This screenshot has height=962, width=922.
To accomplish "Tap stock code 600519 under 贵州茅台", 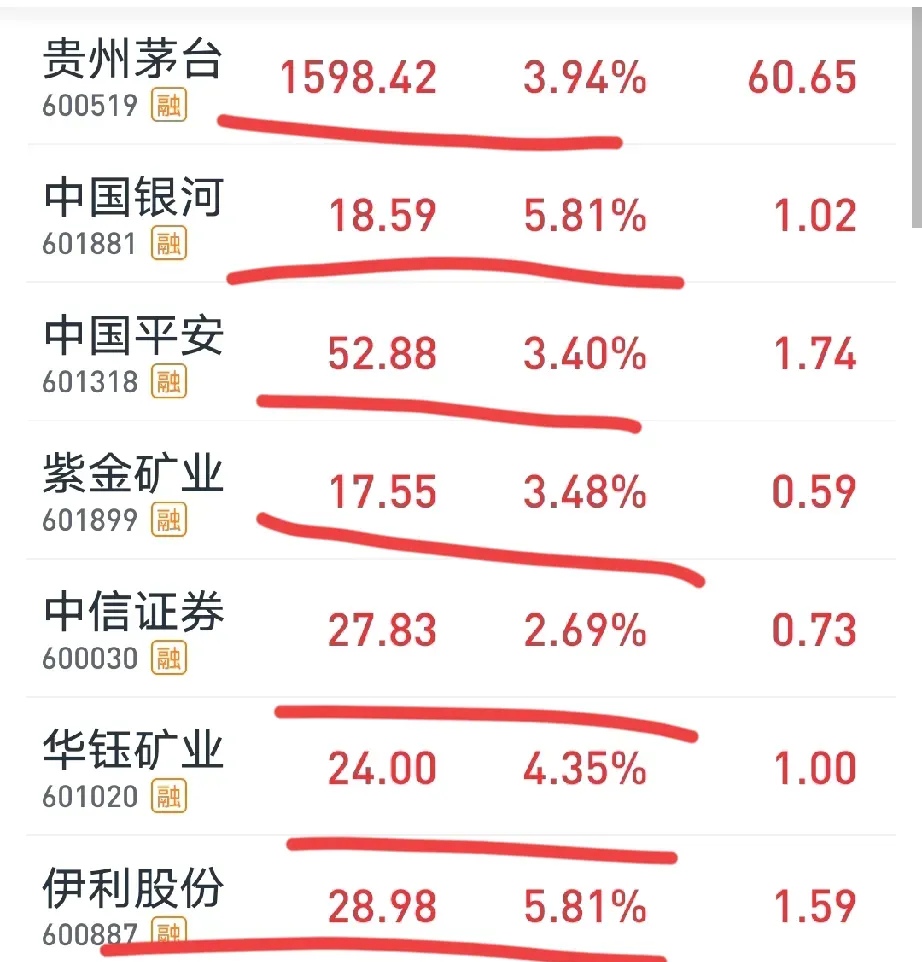I will point(87,104).
